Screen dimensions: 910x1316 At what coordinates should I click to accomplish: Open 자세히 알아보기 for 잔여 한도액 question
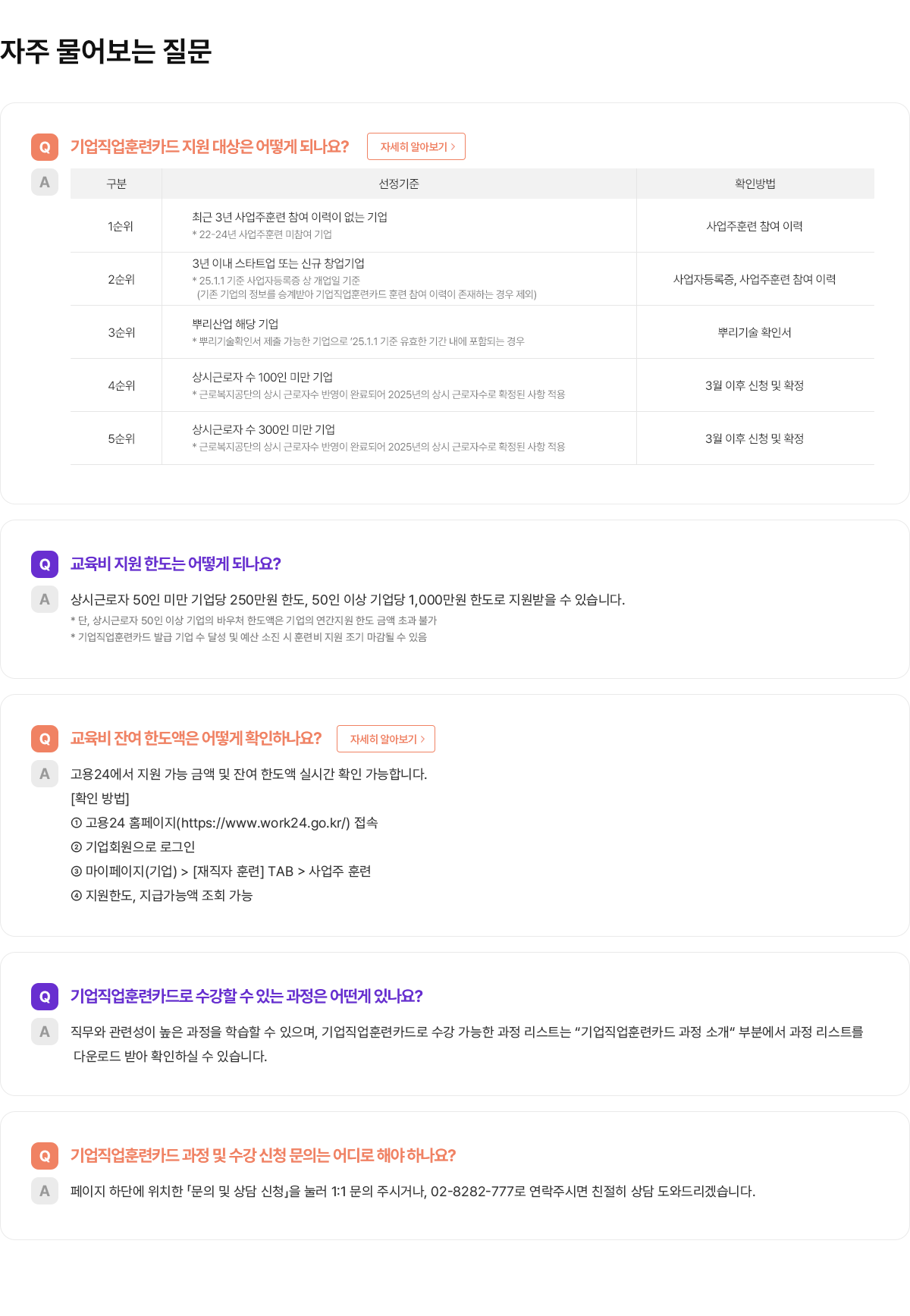pos(385,739)
